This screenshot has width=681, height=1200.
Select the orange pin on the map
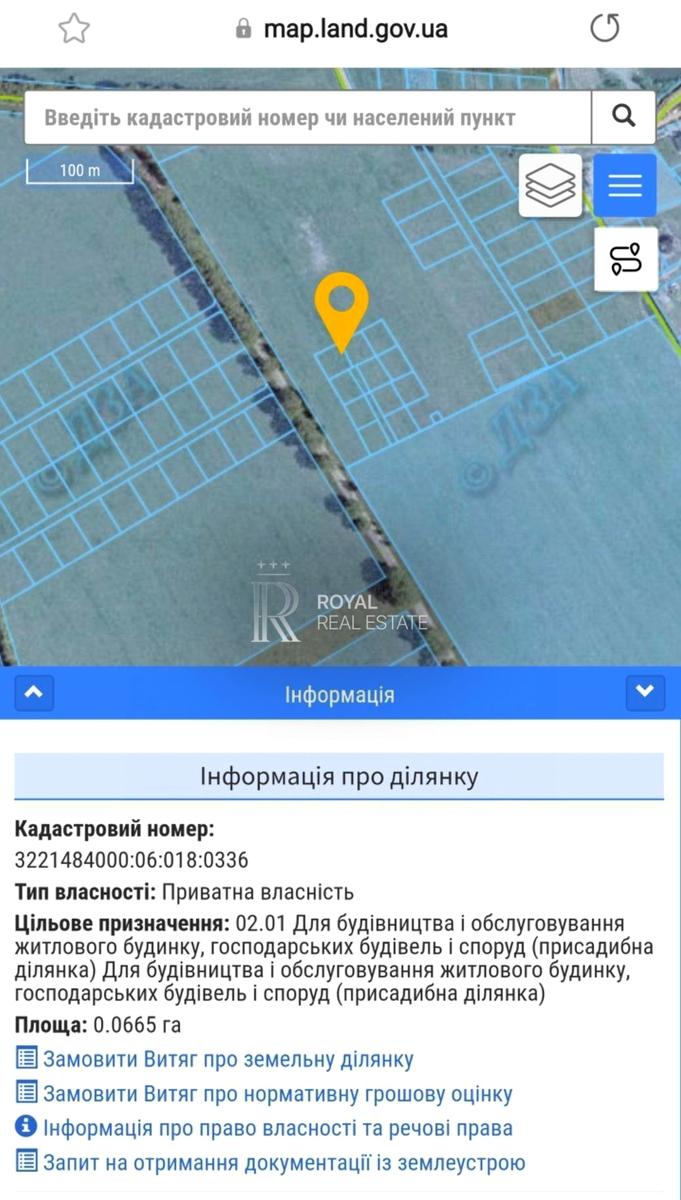tap(341, 304)
